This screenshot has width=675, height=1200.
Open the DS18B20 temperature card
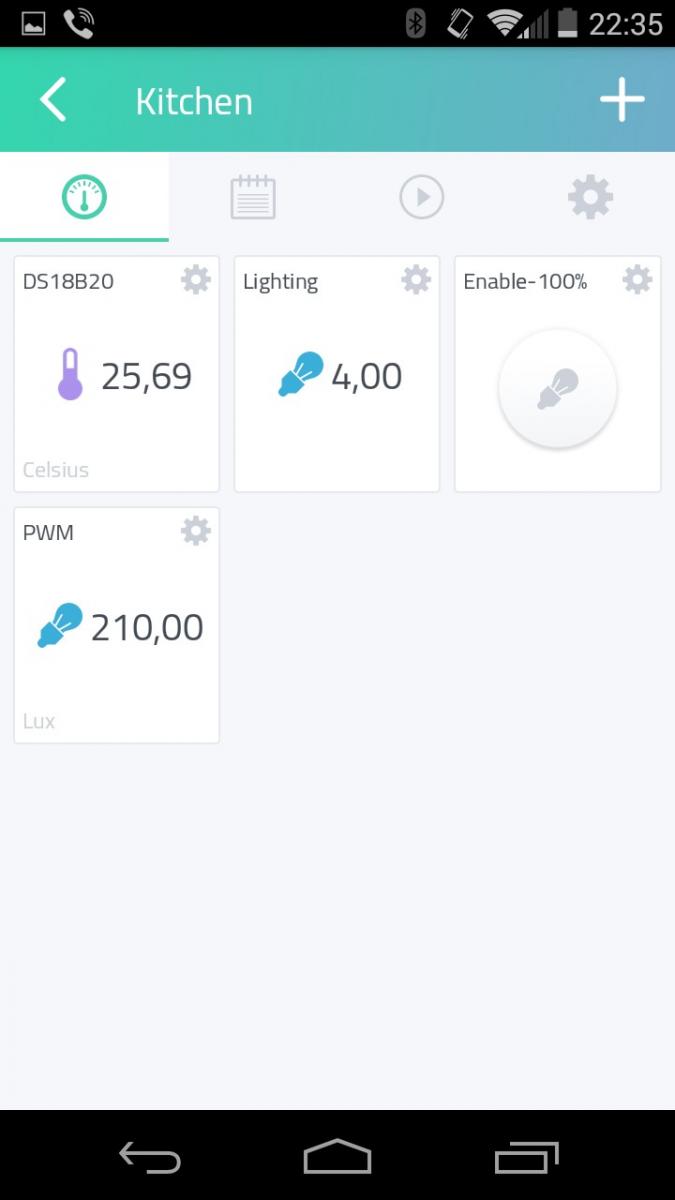[117, 374]
